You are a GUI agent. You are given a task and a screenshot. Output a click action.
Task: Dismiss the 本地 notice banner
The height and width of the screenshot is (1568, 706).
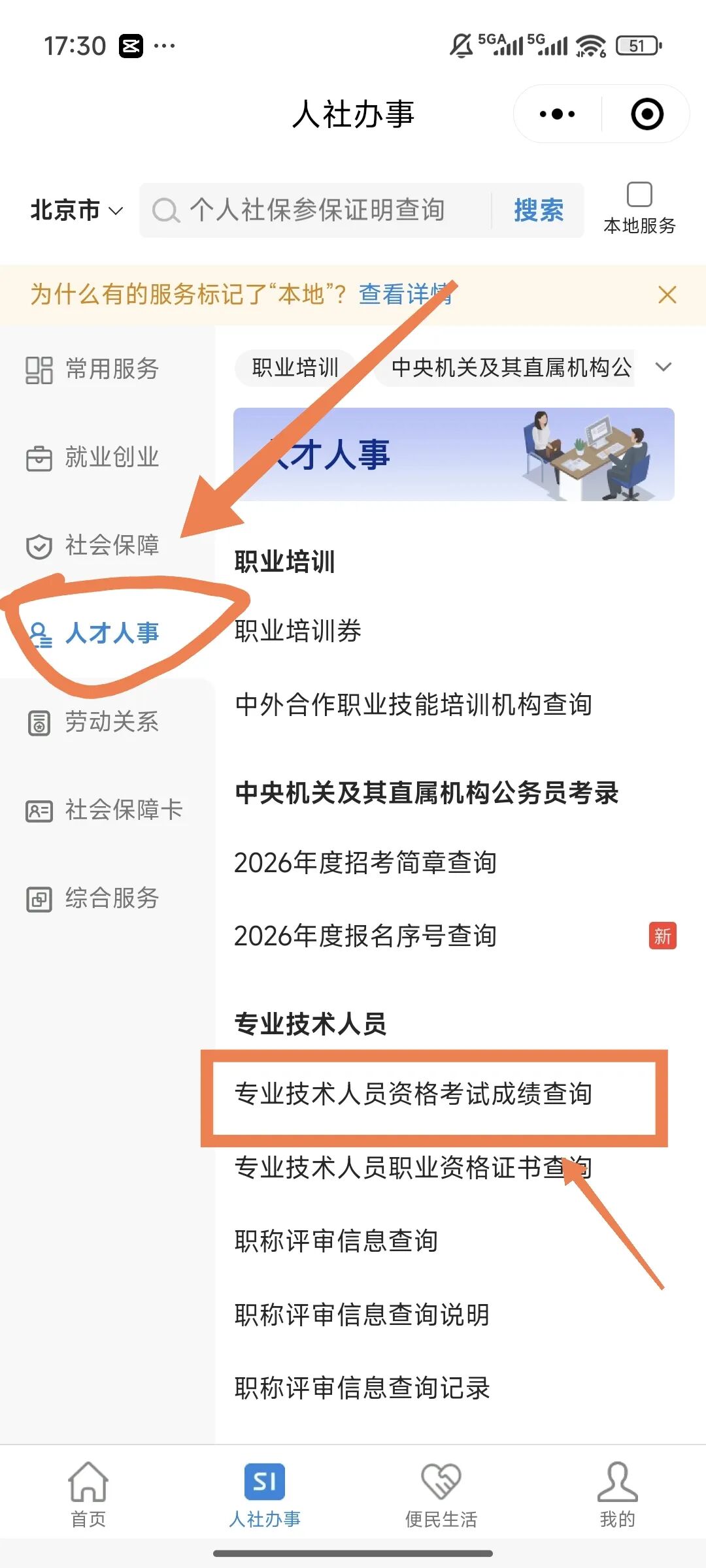(667, 295)
